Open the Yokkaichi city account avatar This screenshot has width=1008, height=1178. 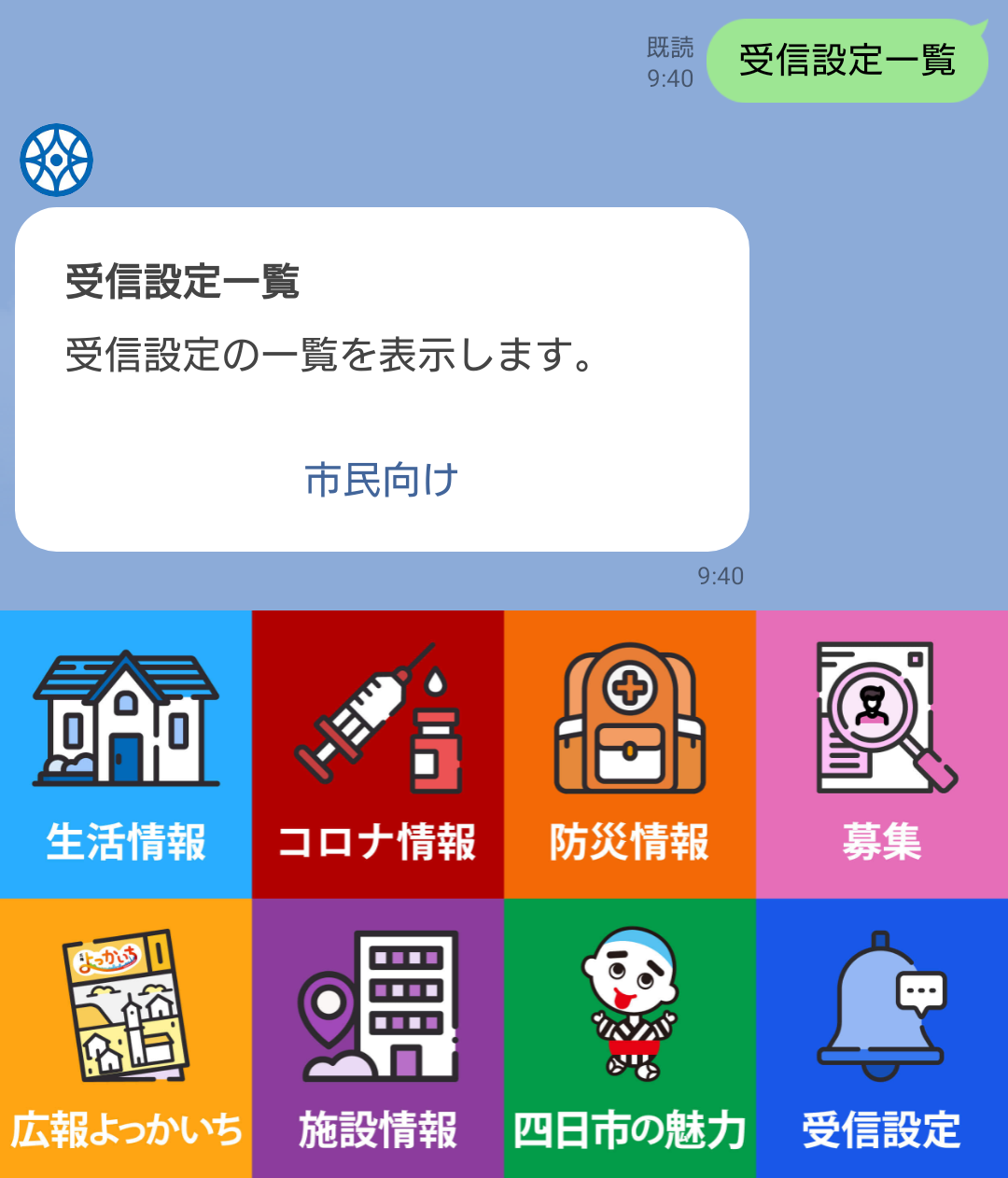(56, 159)
